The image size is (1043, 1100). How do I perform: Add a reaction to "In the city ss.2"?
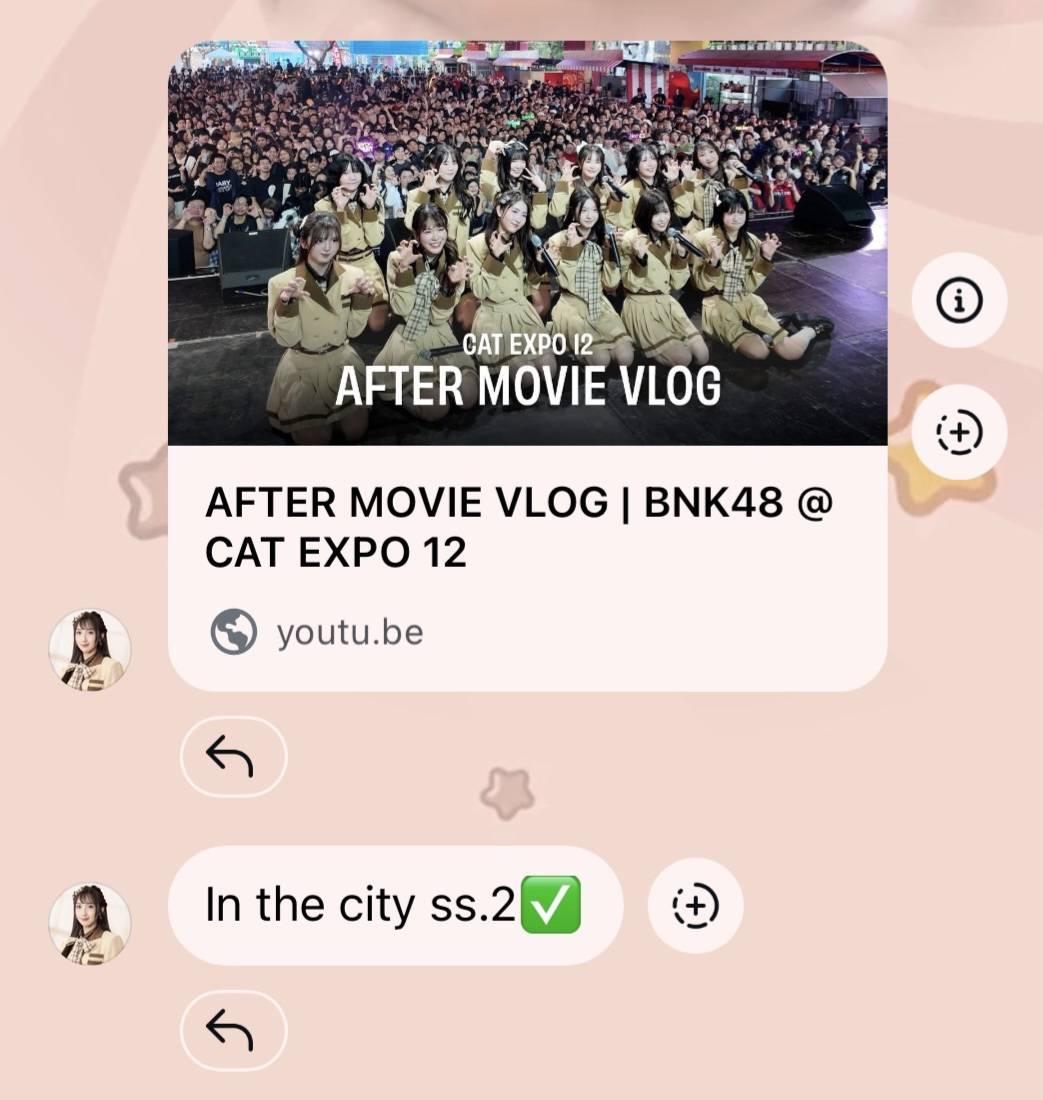click(x=695, y=906)
